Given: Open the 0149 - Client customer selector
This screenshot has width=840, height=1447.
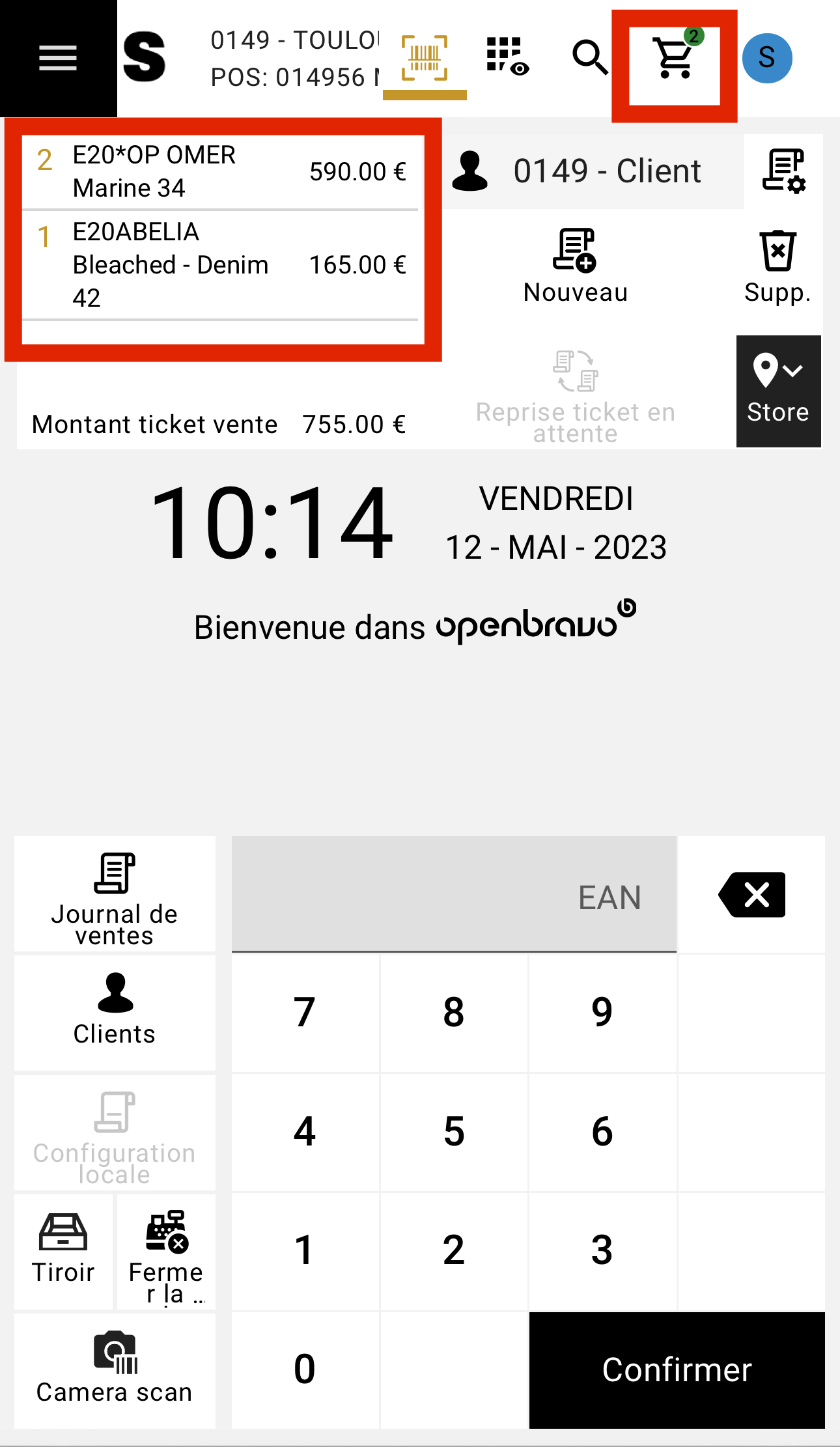Looking at the screenshot, I should (x=594, y=171).
